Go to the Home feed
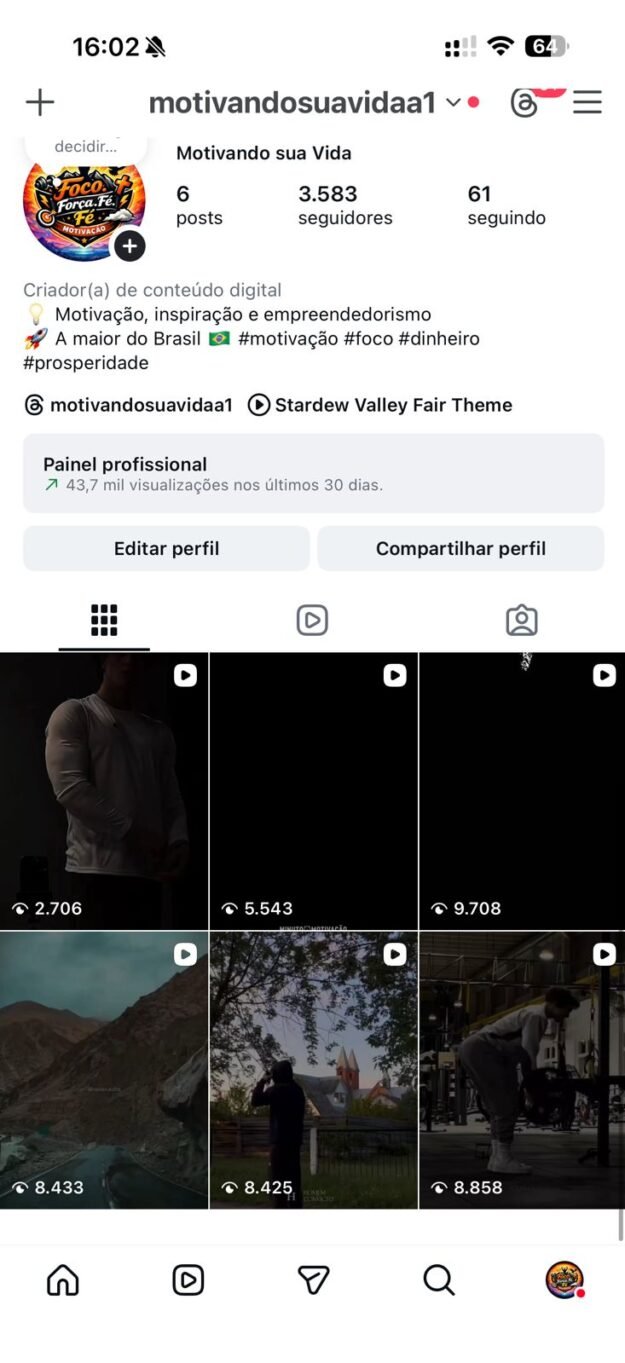Screen dimensions: 625x1363 (x=63, y=1280)
